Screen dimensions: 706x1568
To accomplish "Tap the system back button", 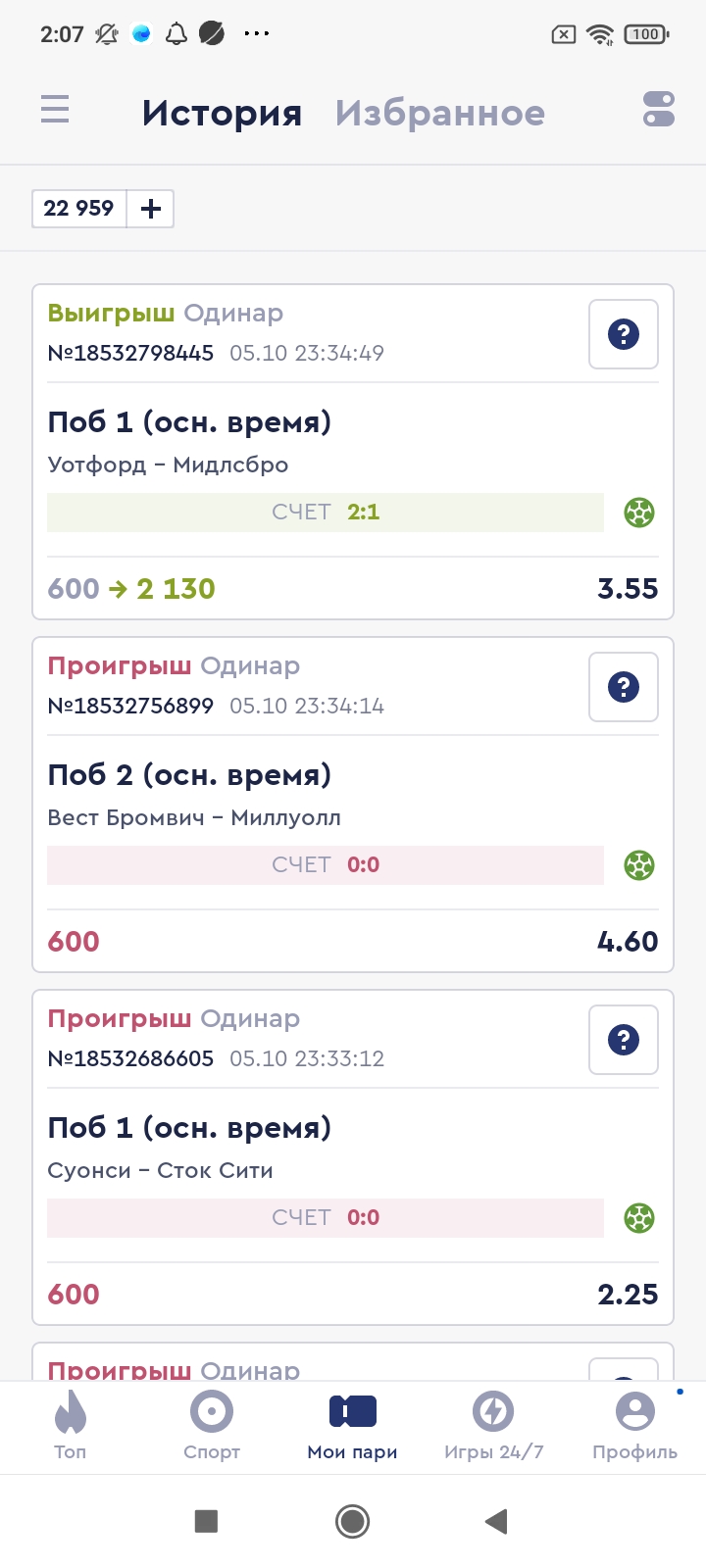I will coord(496,1521).
